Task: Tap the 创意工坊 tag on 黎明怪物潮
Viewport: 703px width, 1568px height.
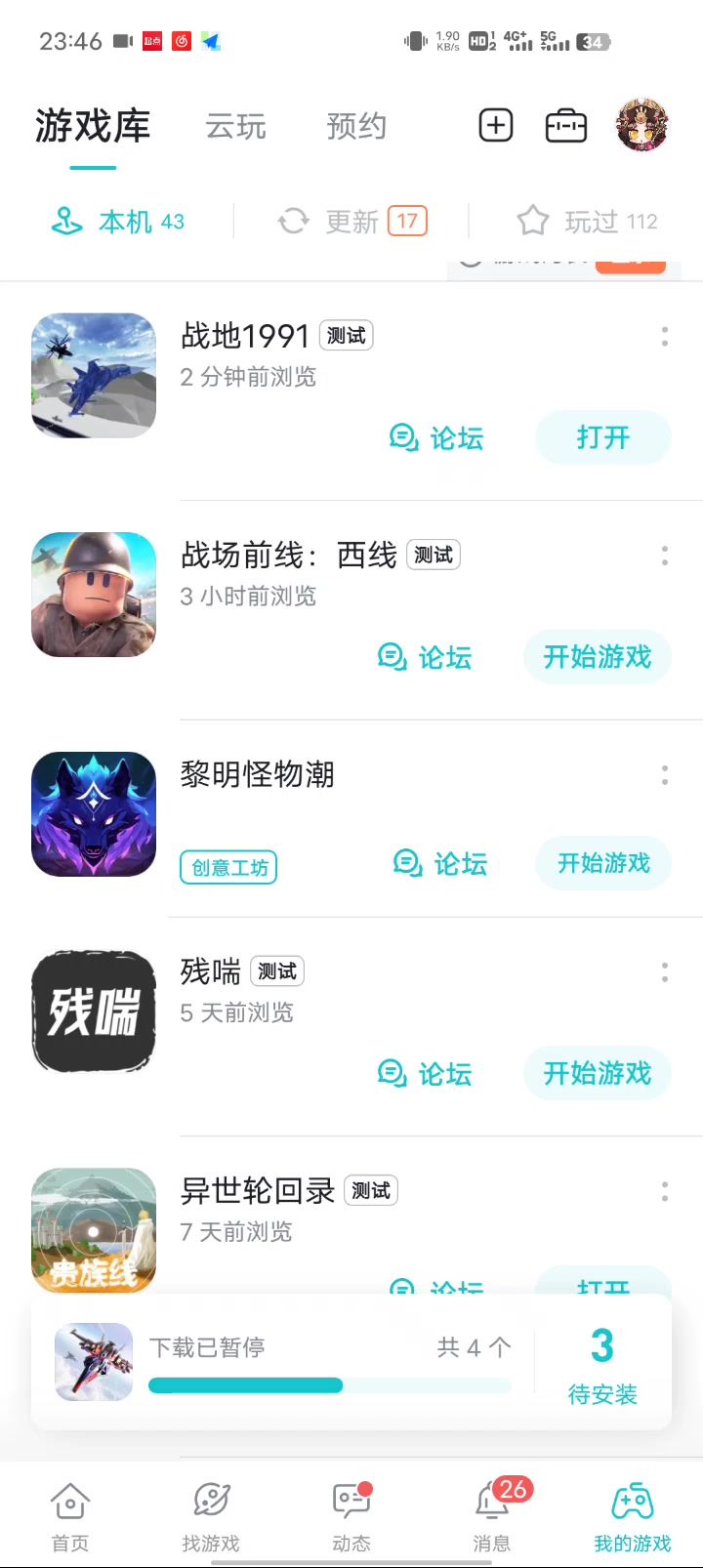Action: [228, 868]
